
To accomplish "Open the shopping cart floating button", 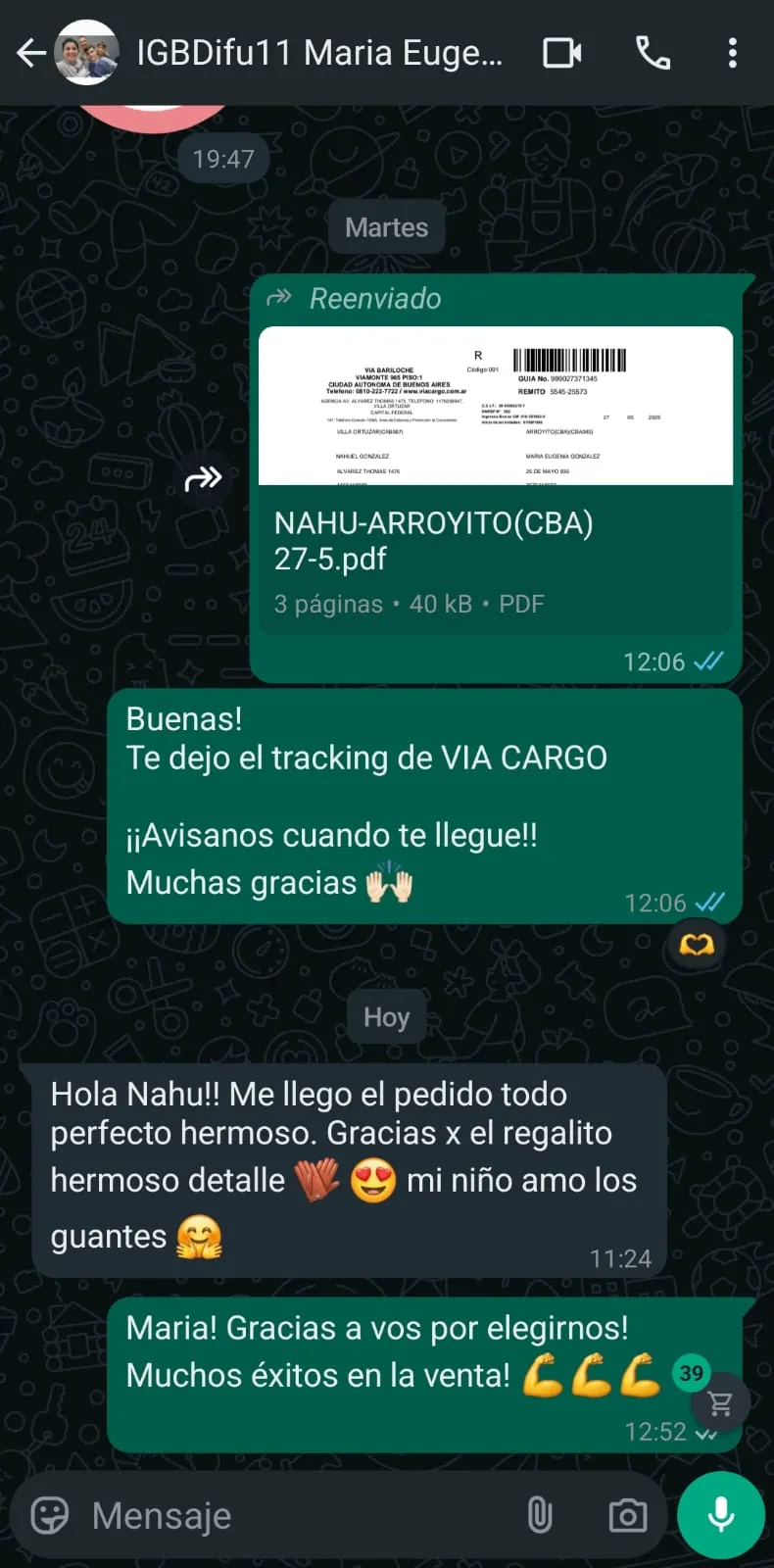I will click(x=721, y=1404).
